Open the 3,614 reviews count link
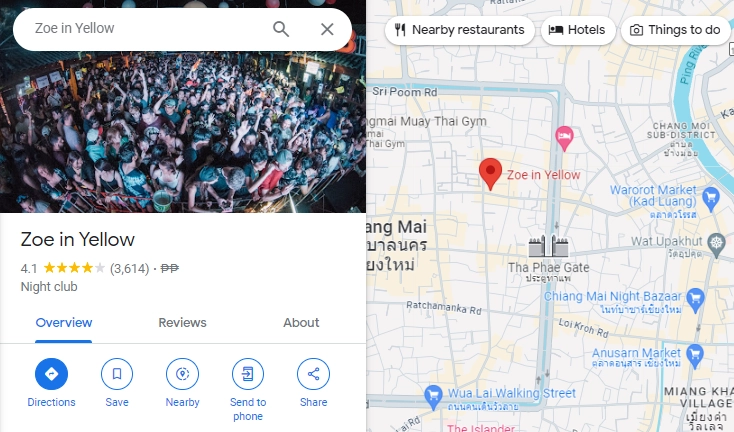The height and width of the screenshot is (432, 734). coord(129,268)
